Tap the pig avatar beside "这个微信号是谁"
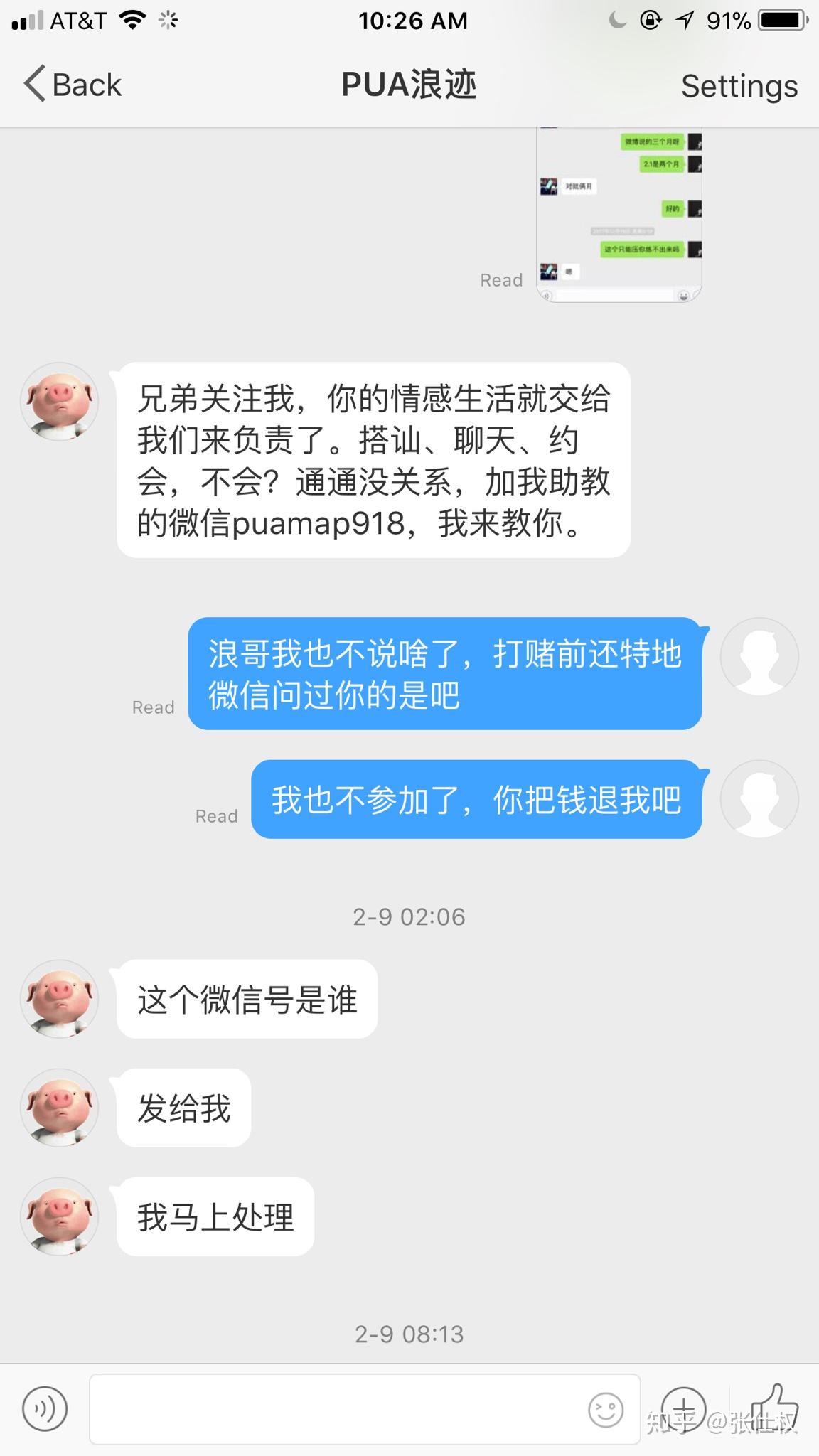The height and width of the screenshot is (1456, 819). tap(59, 999)
